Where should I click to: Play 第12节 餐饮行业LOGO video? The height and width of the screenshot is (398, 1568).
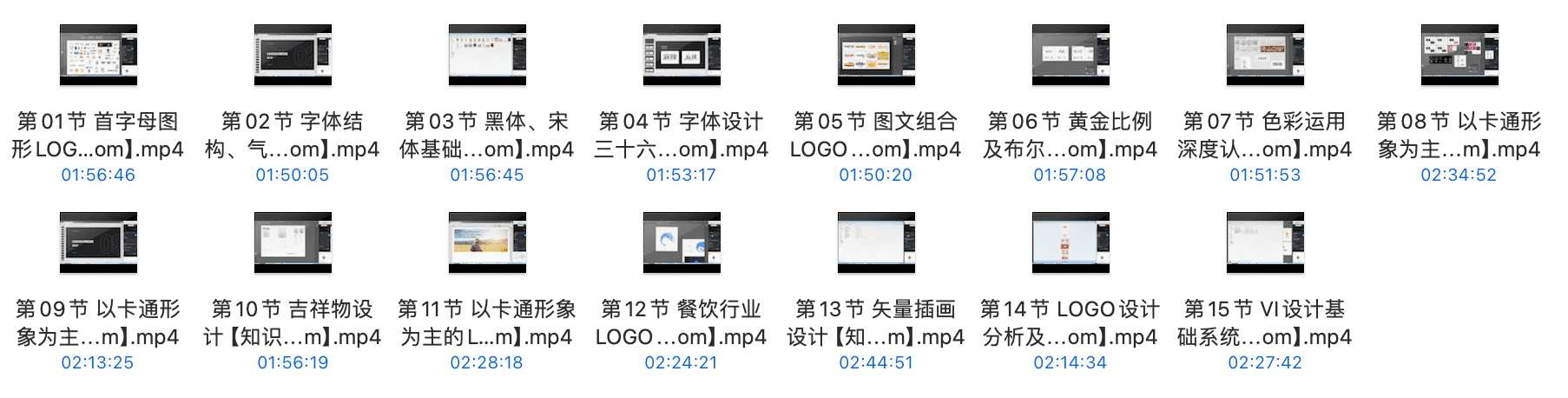click(682, 242)
